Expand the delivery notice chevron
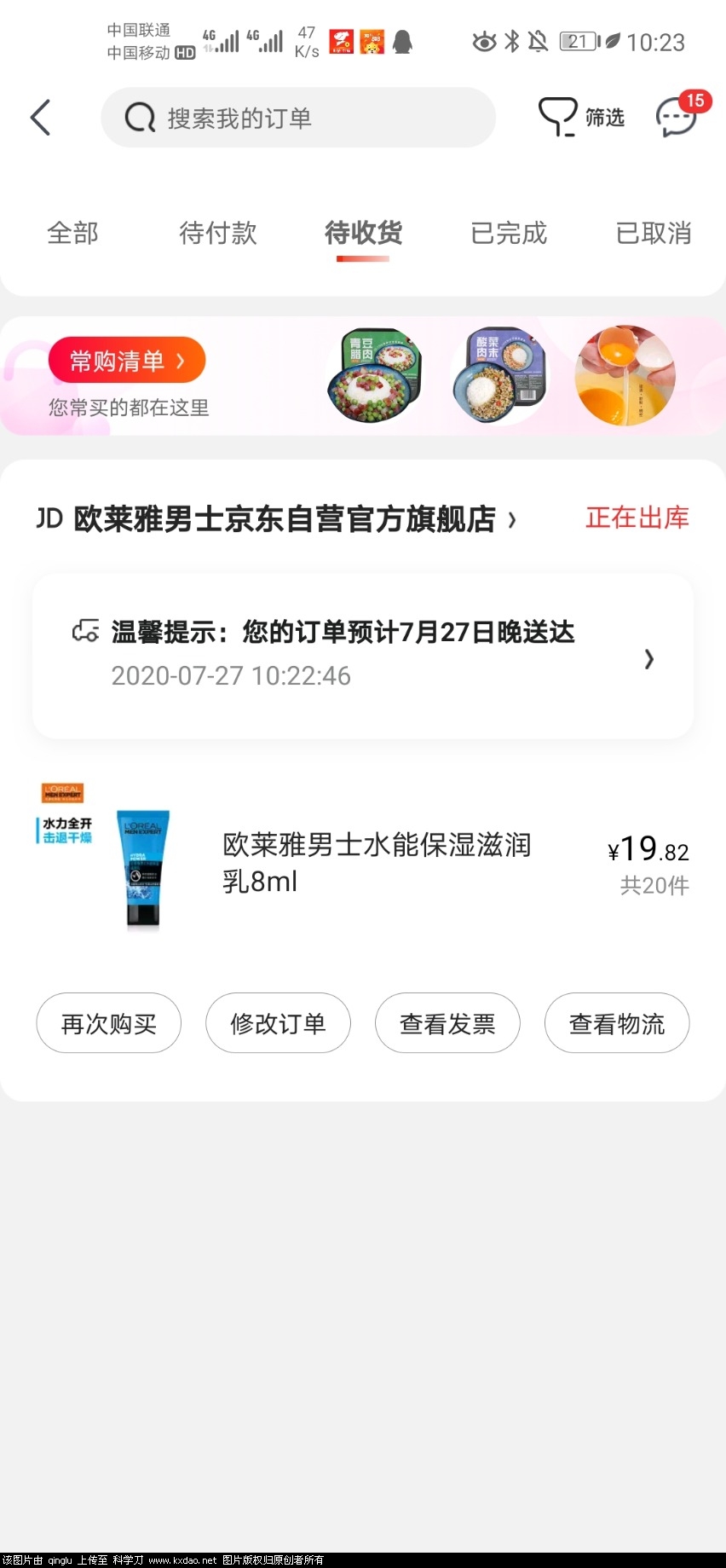This screenshot has height=1568, width=726. [x=648, y=659]
